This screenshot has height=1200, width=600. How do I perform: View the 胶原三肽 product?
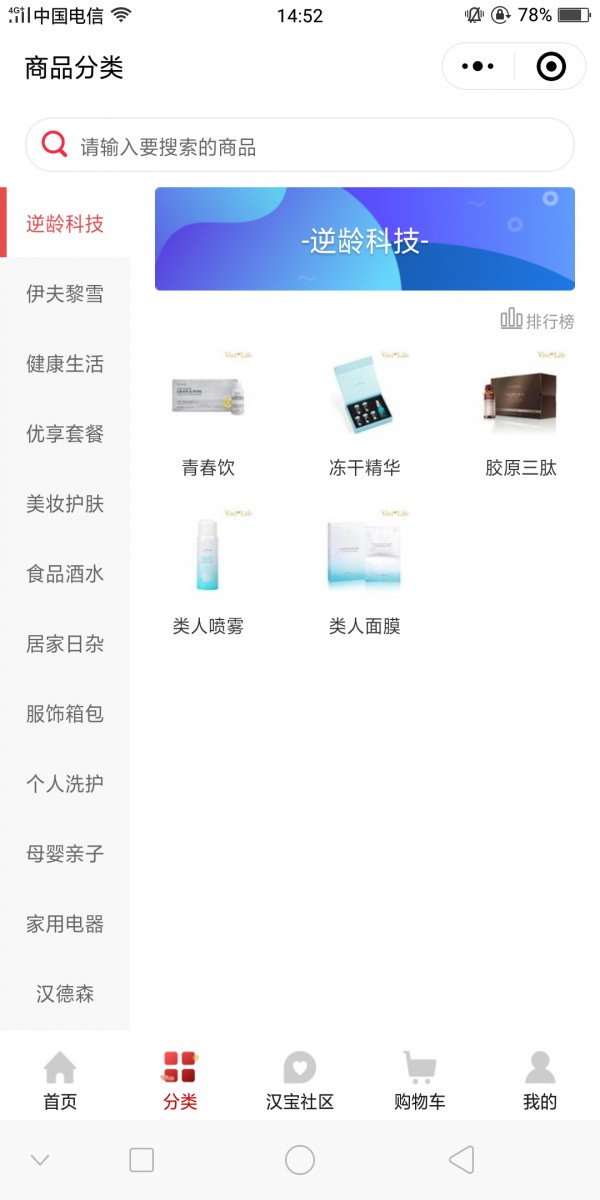click(520, 412)
